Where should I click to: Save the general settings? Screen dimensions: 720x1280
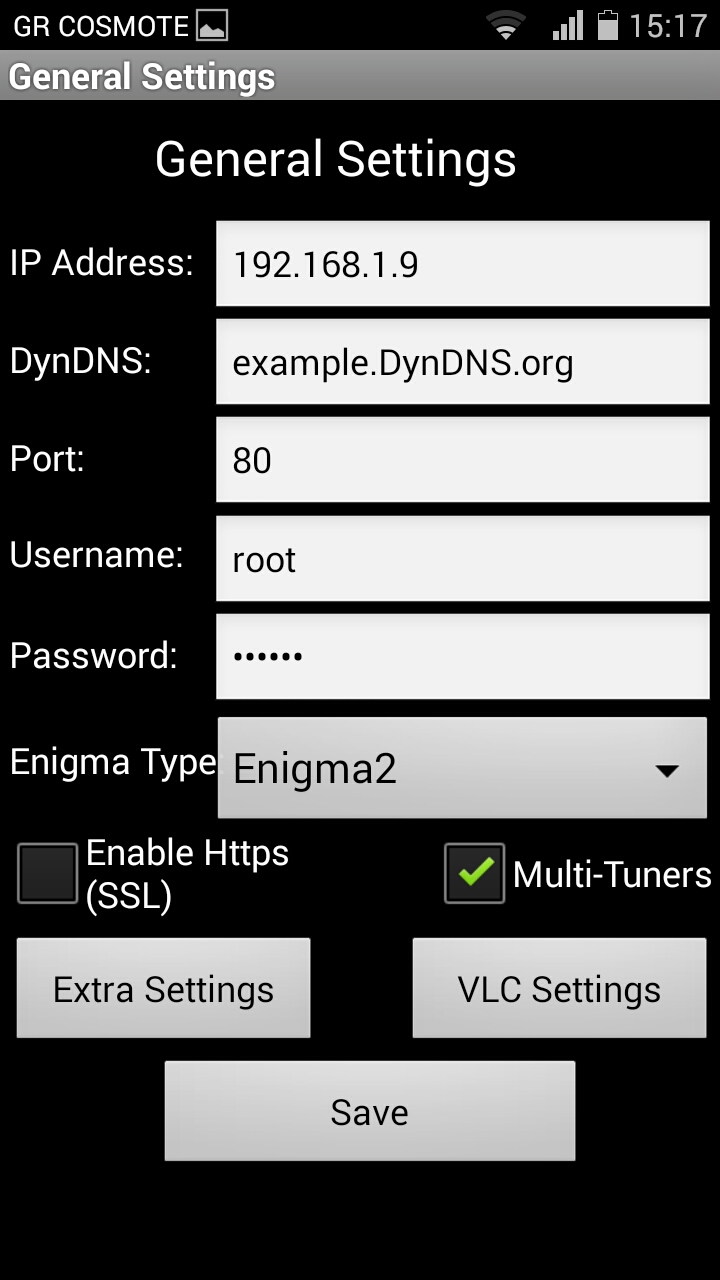point(370,1111)
